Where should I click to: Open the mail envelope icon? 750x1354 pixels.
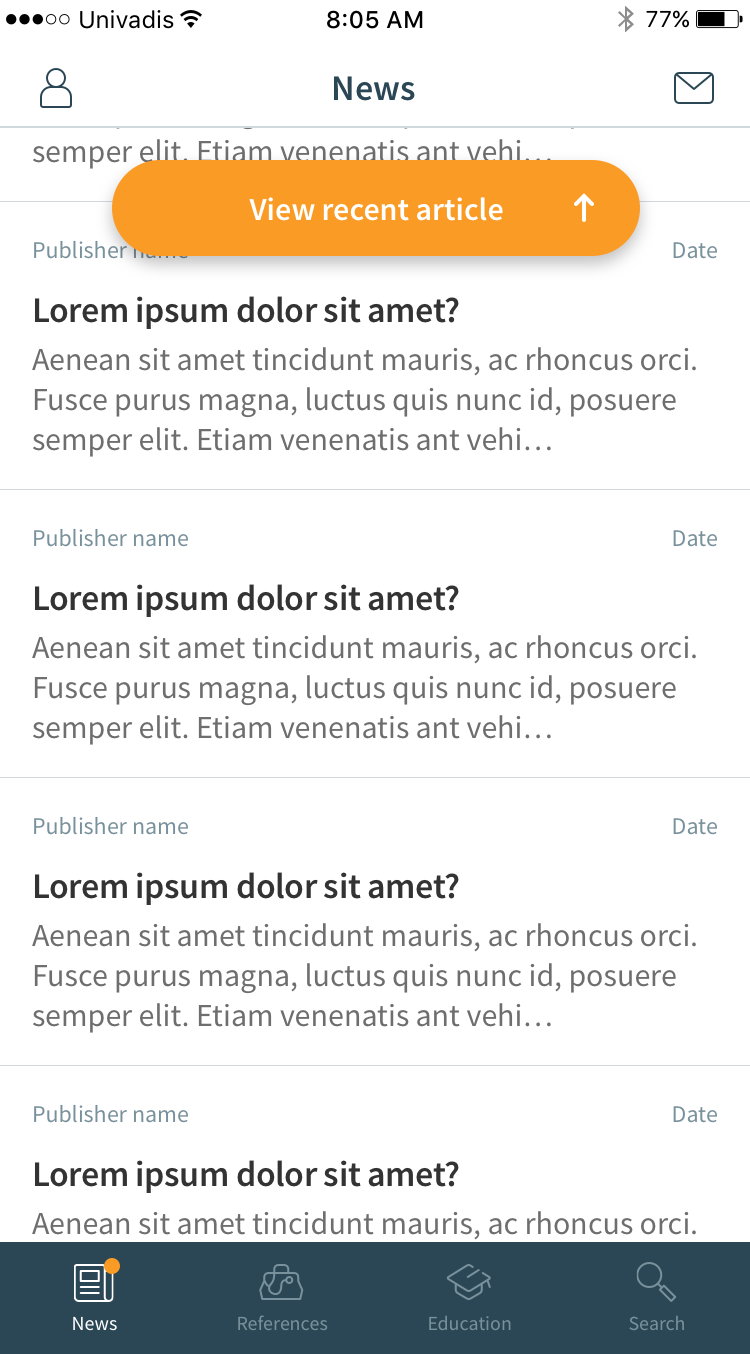694,88
